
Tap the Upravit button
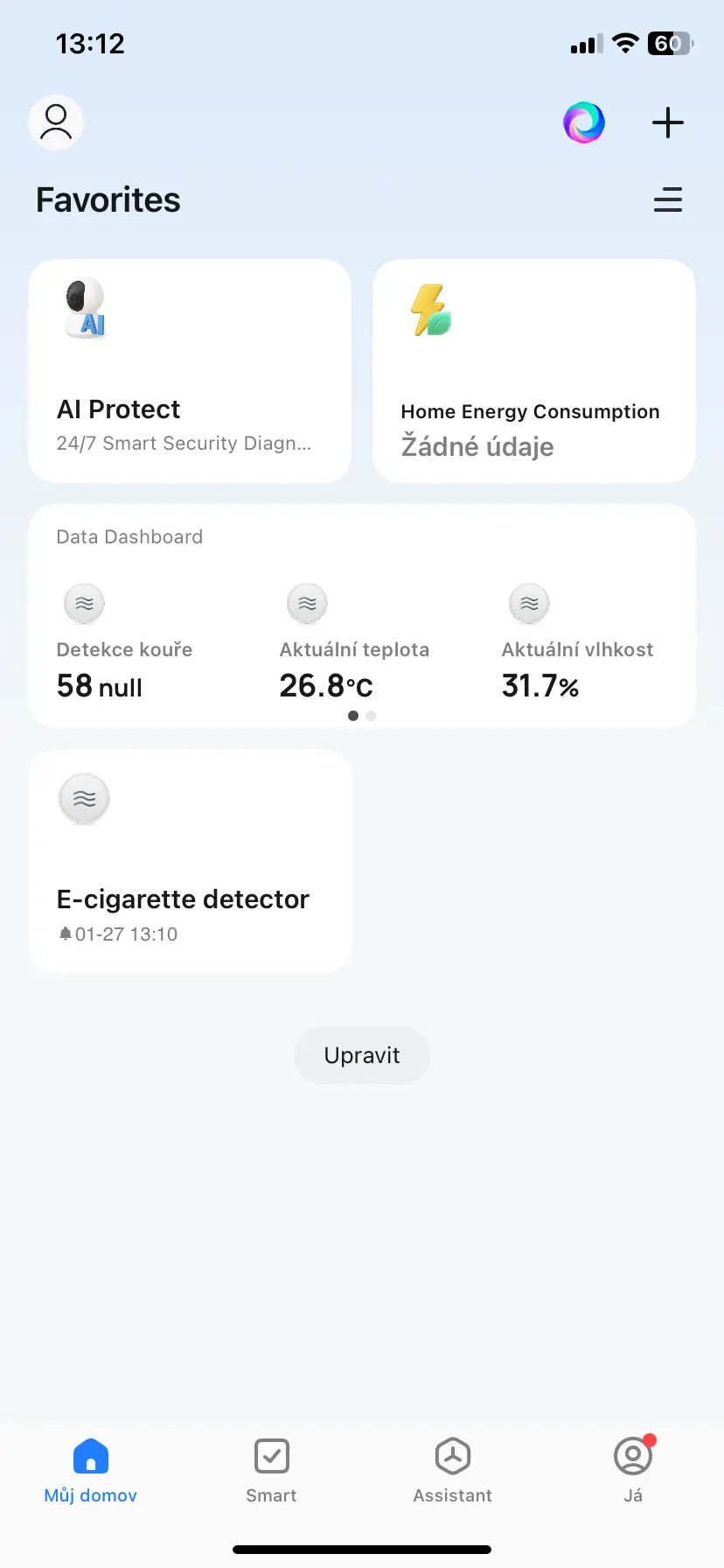362,1055
